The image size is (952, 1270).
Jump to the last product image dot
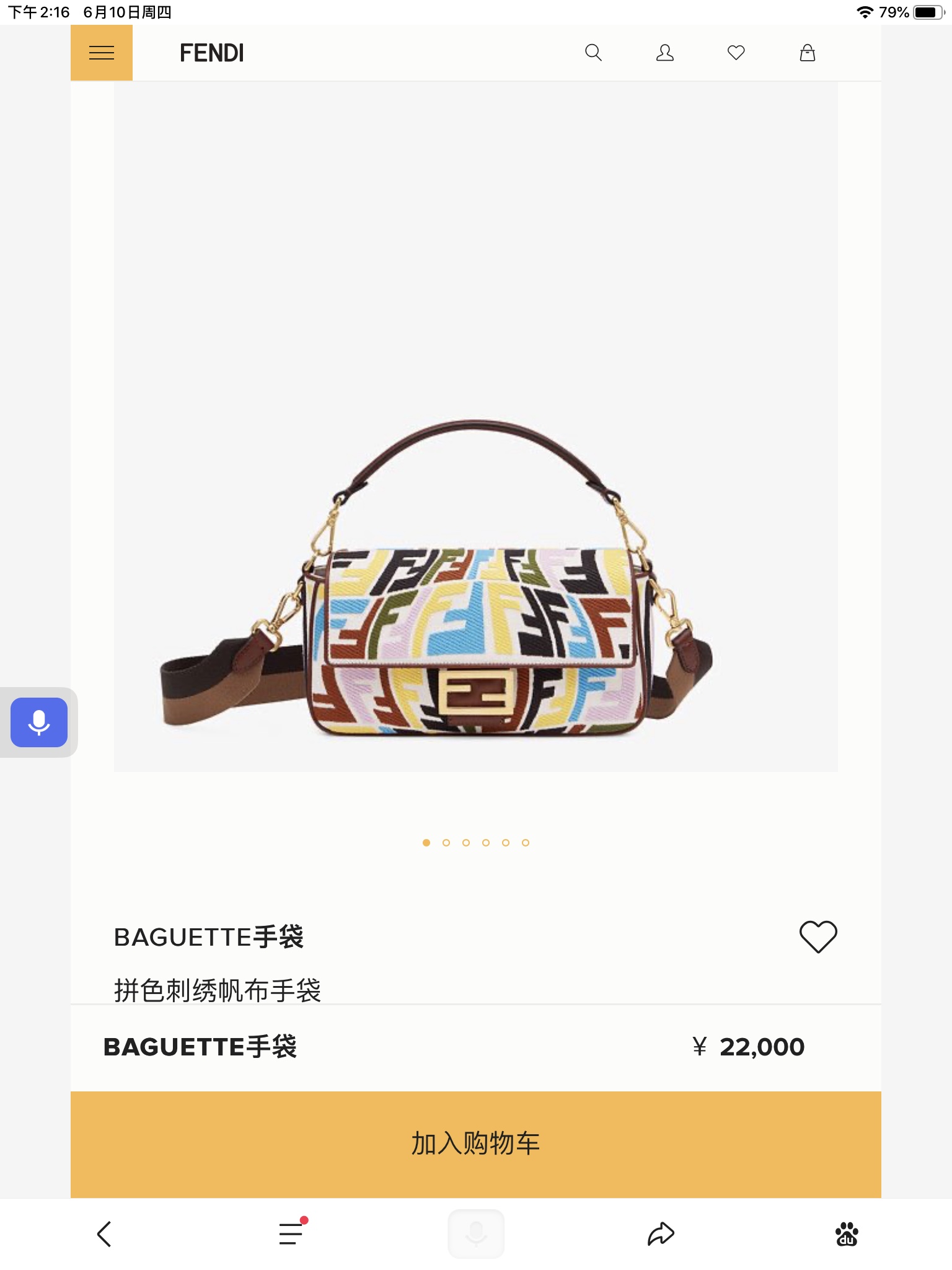526,843
